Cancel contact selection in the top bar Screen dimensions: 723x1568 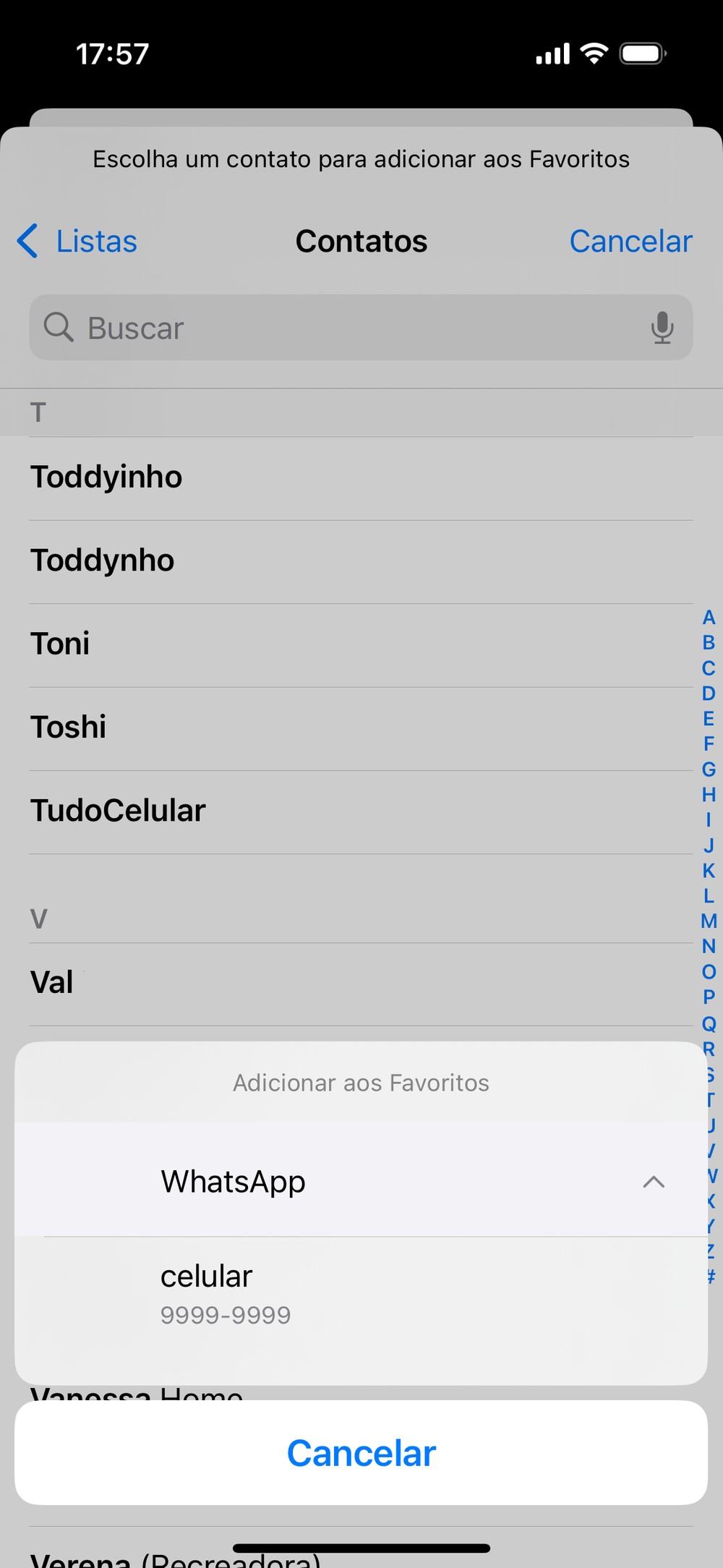[x=630, y=242]
